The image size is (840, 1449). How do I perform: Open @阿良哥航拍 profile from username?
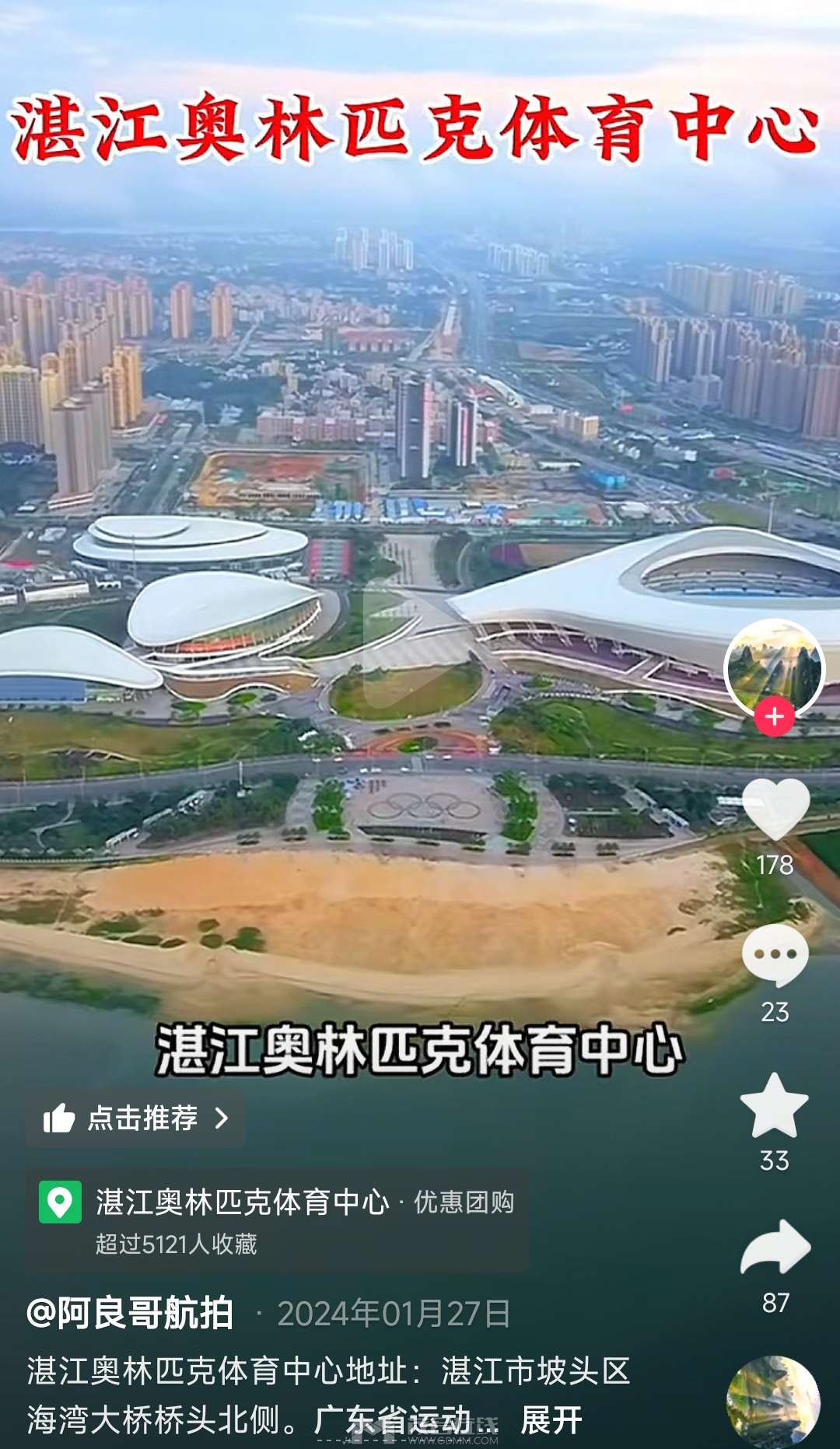click(x=130, y=1313)
